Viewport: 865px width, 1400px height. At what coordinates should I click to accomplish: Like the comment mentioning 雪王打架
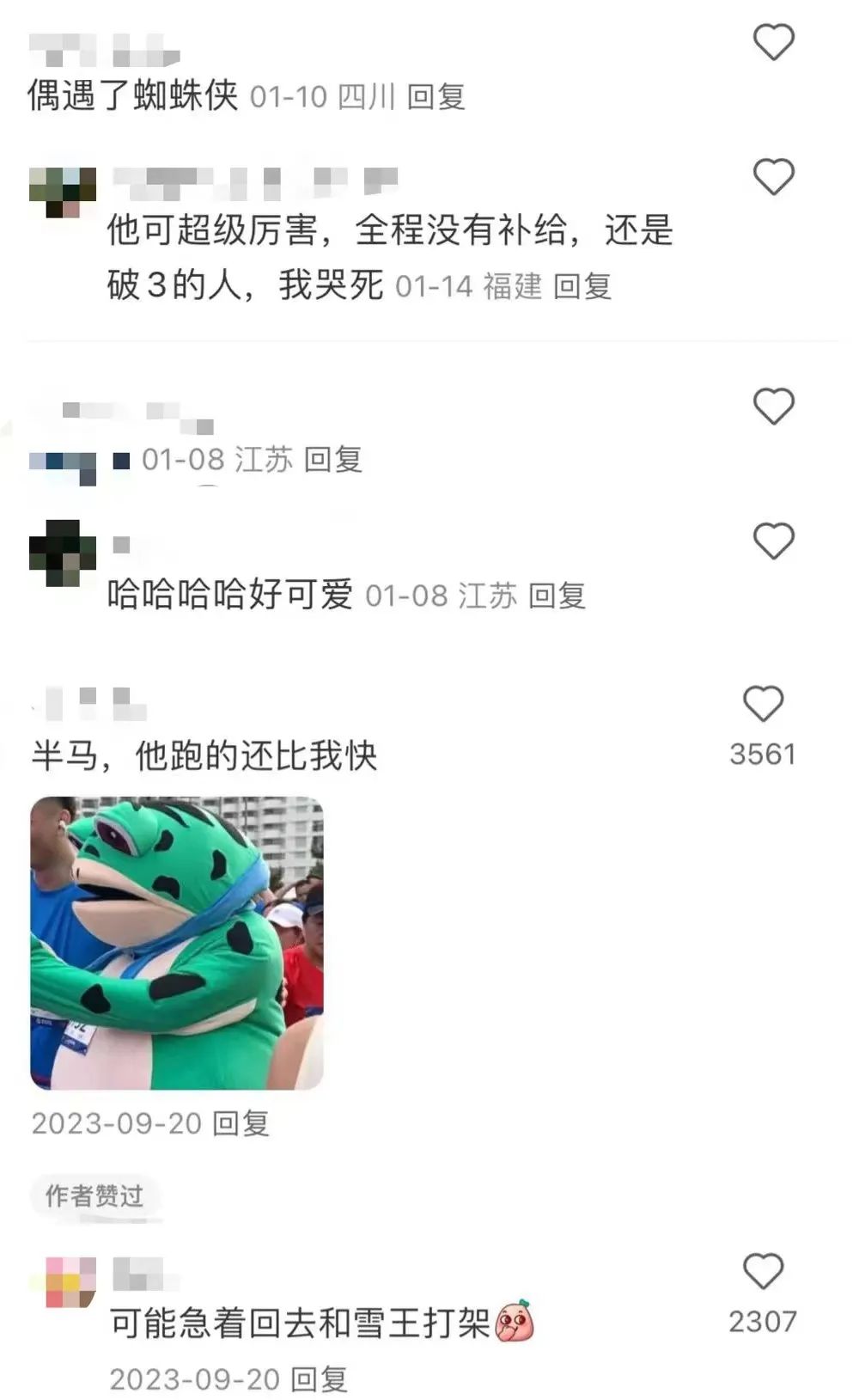763,1272
